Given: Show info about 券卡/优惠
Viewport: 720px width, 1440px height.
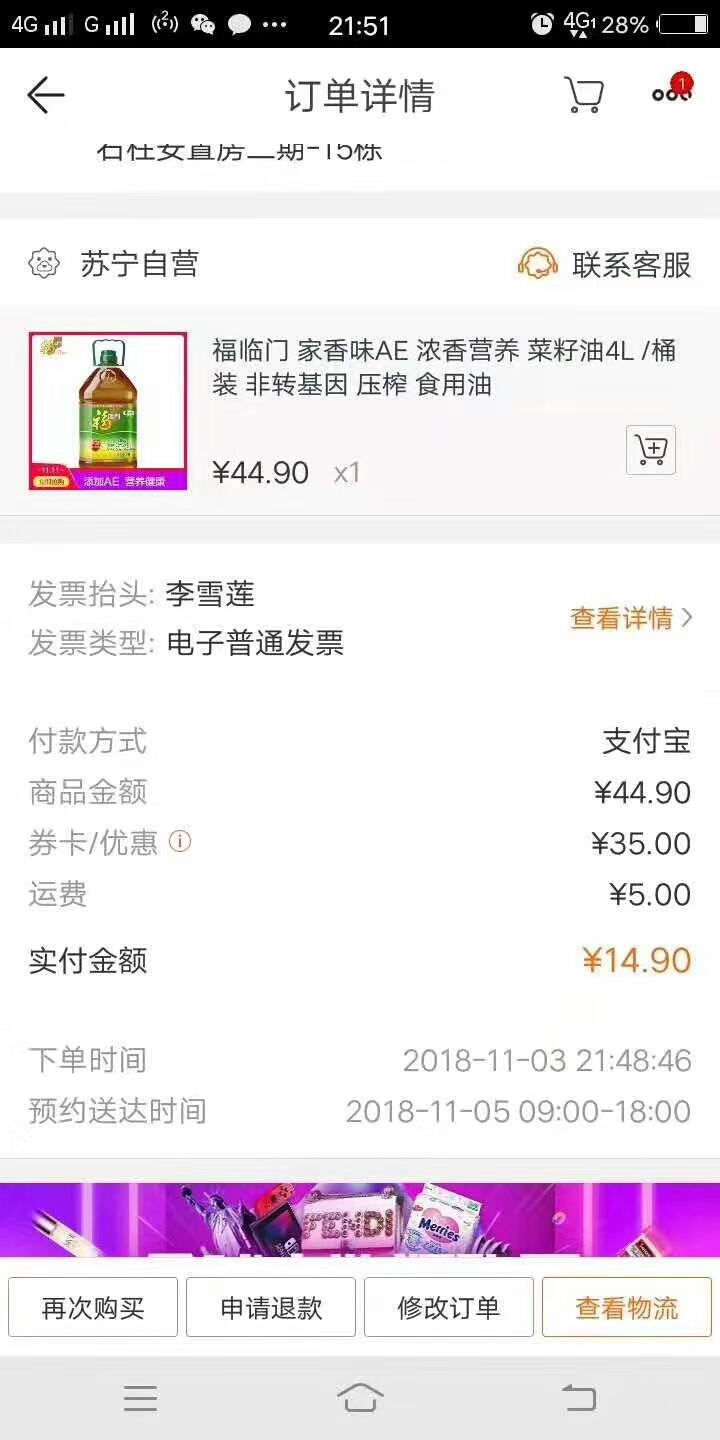Looking at the screenshot, I should point(179,842).
